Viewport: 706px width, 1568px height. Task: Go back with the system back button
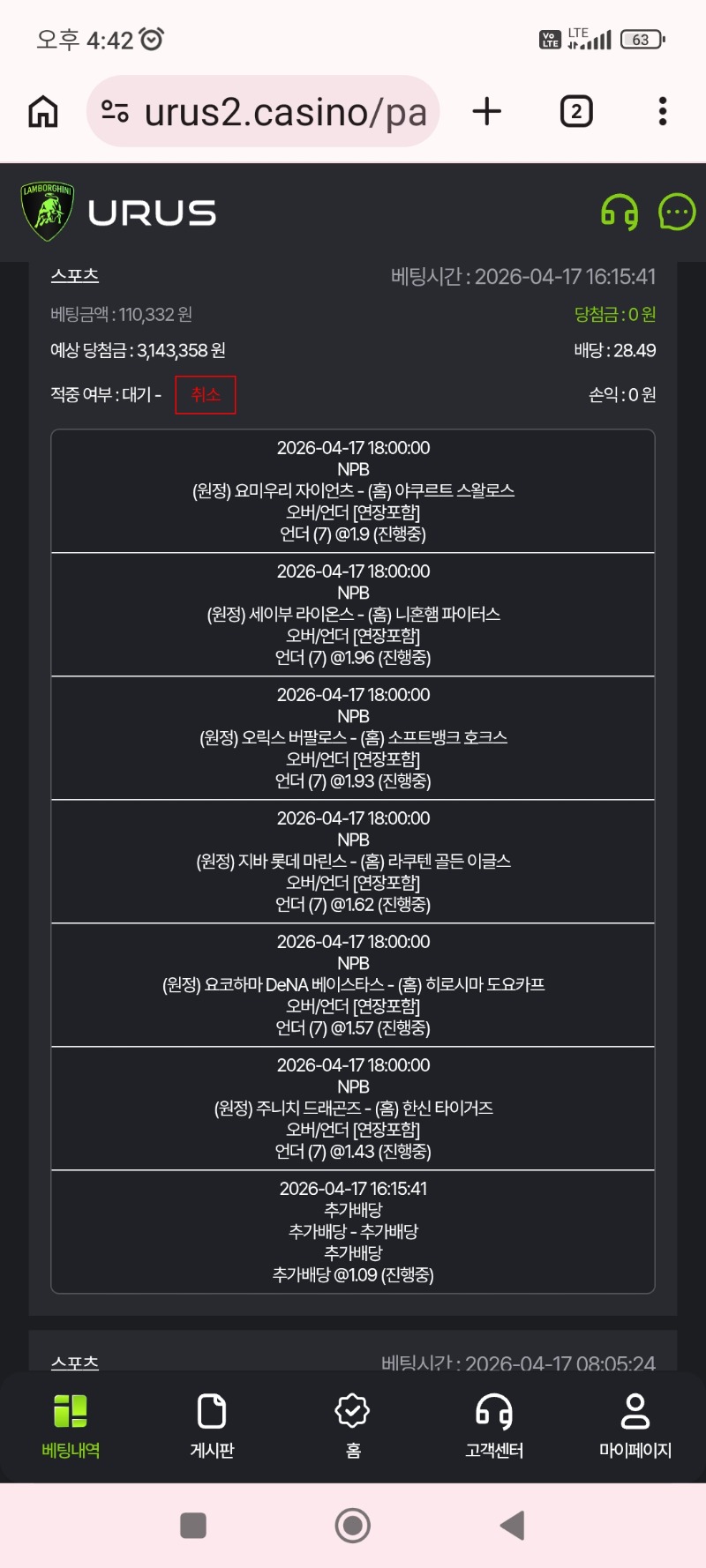(513, 1525)
